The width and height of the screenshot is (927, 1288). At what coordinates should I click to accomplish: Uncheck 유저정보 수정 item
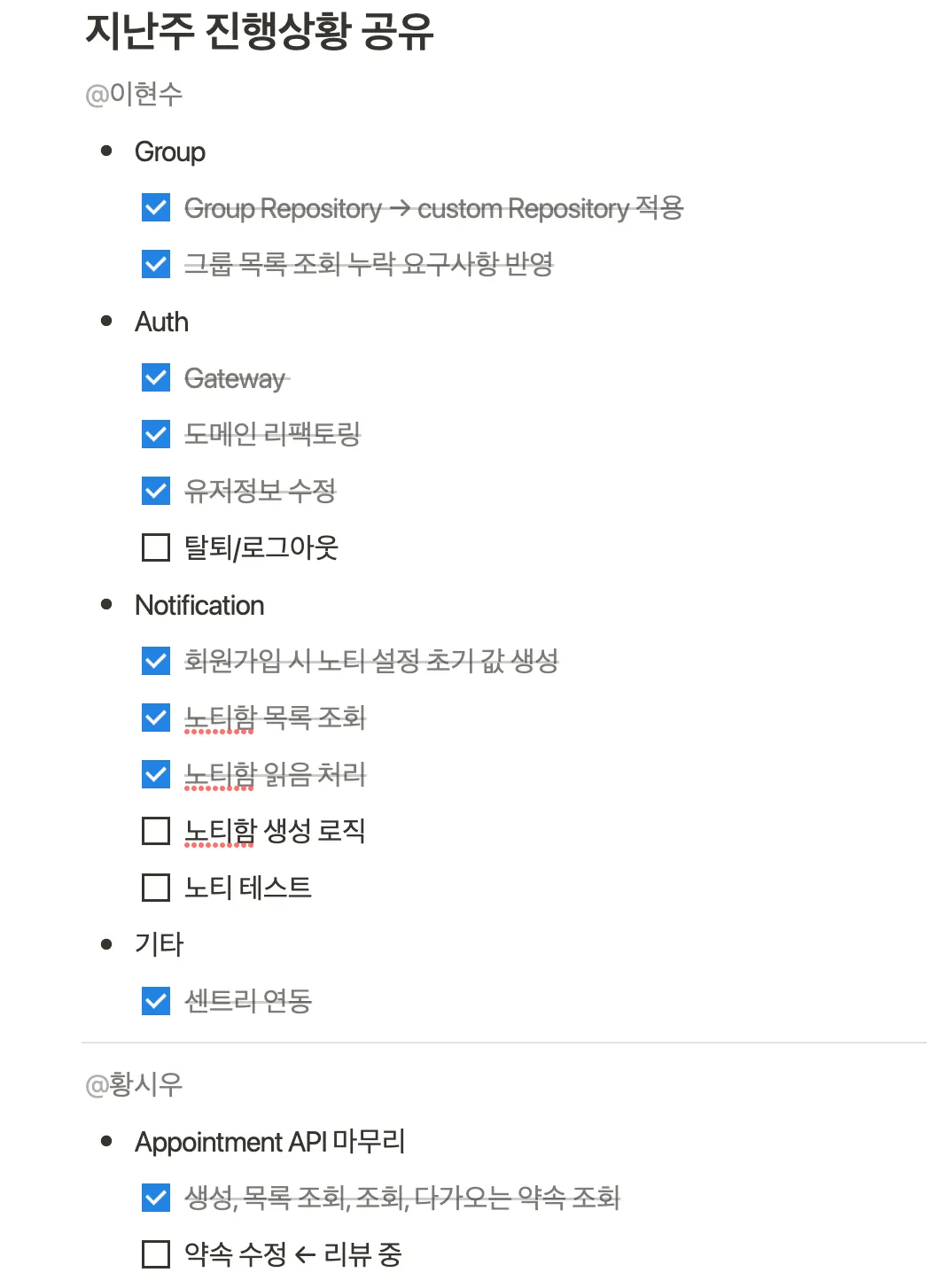pos(156,491)
